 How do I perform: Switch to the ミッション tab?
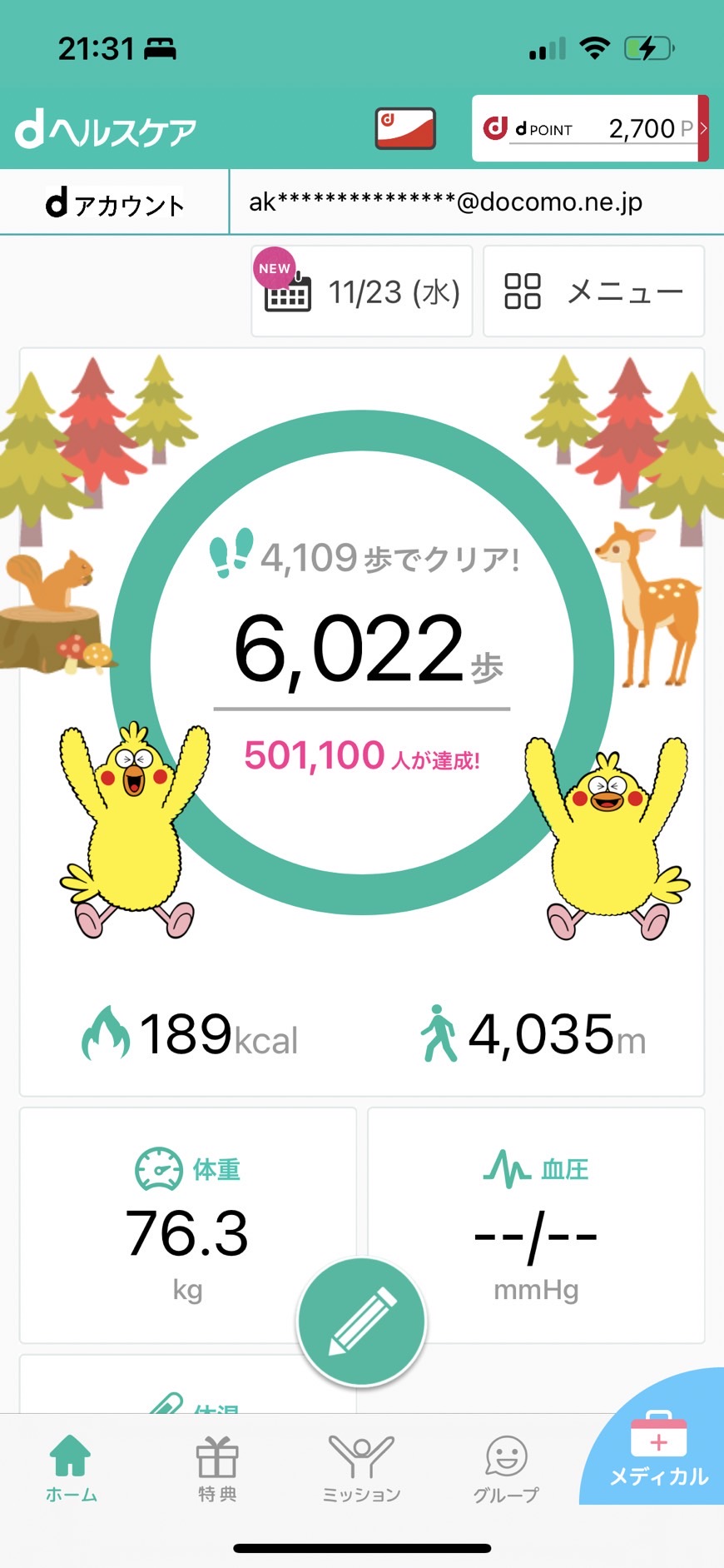(361, 1469)
